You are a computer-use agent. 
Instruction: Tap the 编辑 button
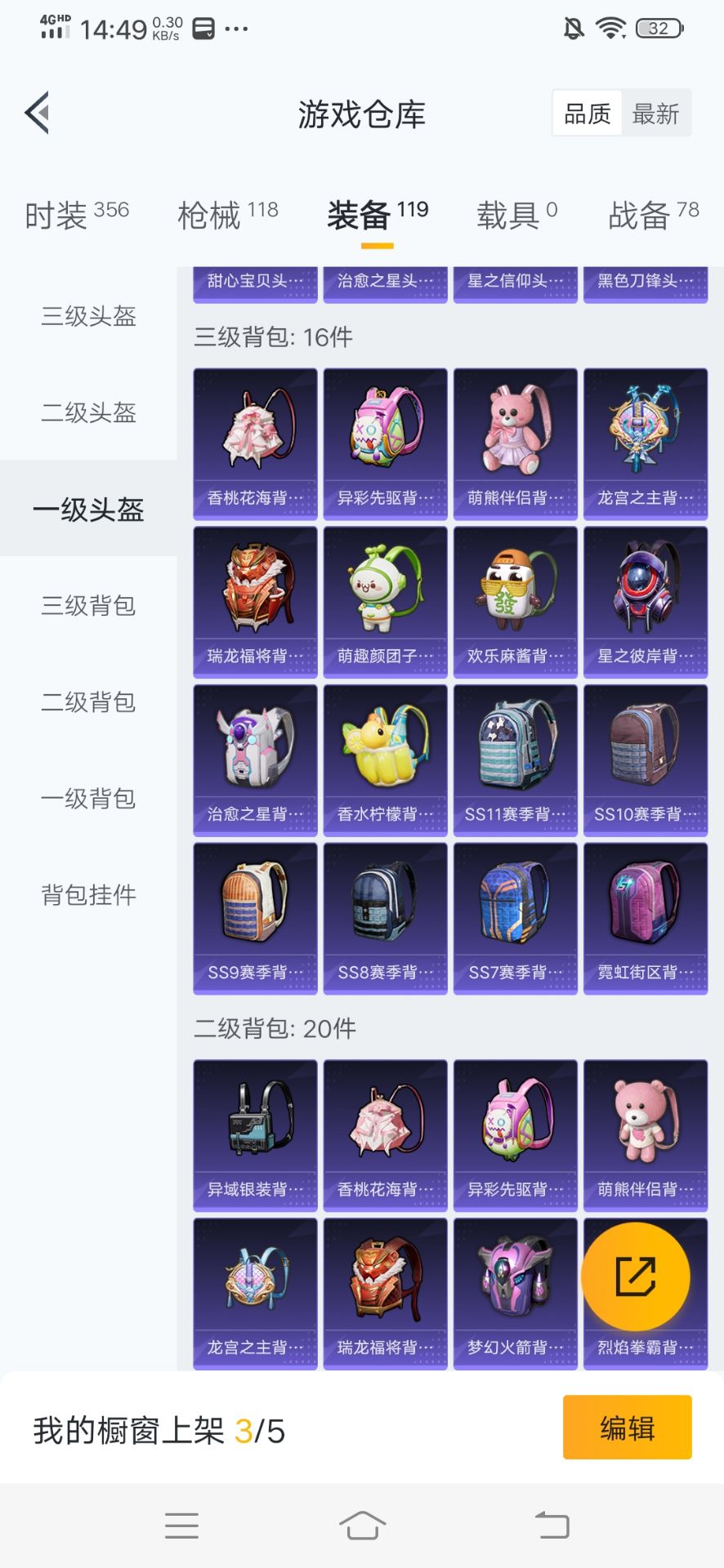(627, 1428)
